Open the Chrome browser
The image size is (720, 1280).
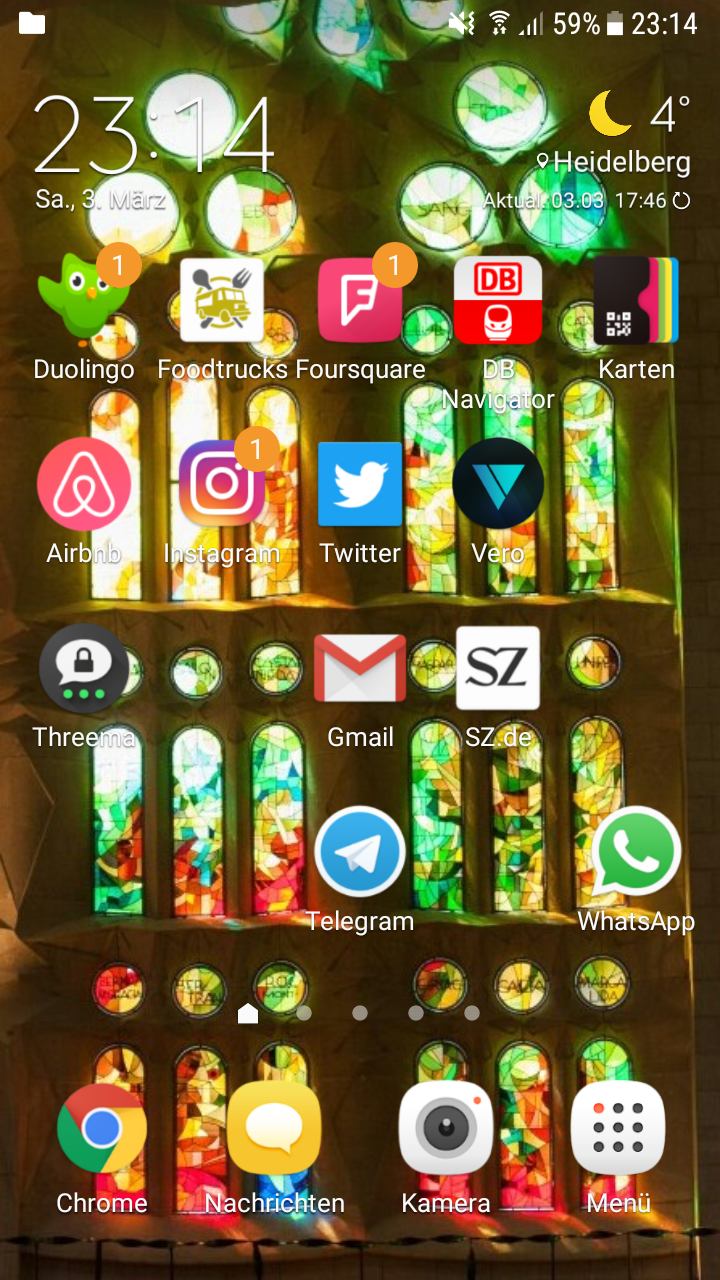tap(102, 1130)
